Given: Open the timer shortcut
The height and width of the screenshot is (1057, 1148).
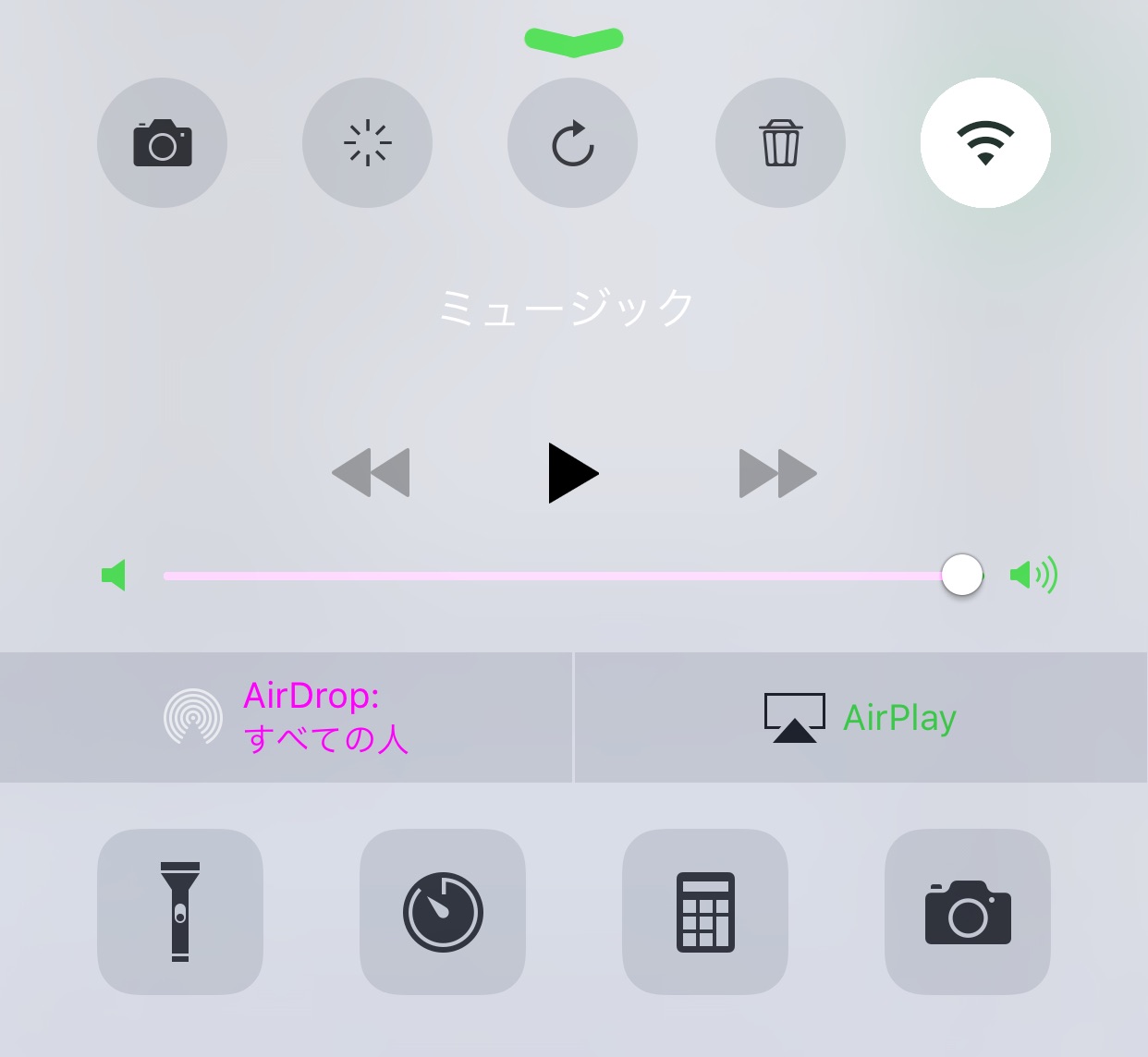Looking at the screenshot, I should pyautogui.click(x=443, y=912).
